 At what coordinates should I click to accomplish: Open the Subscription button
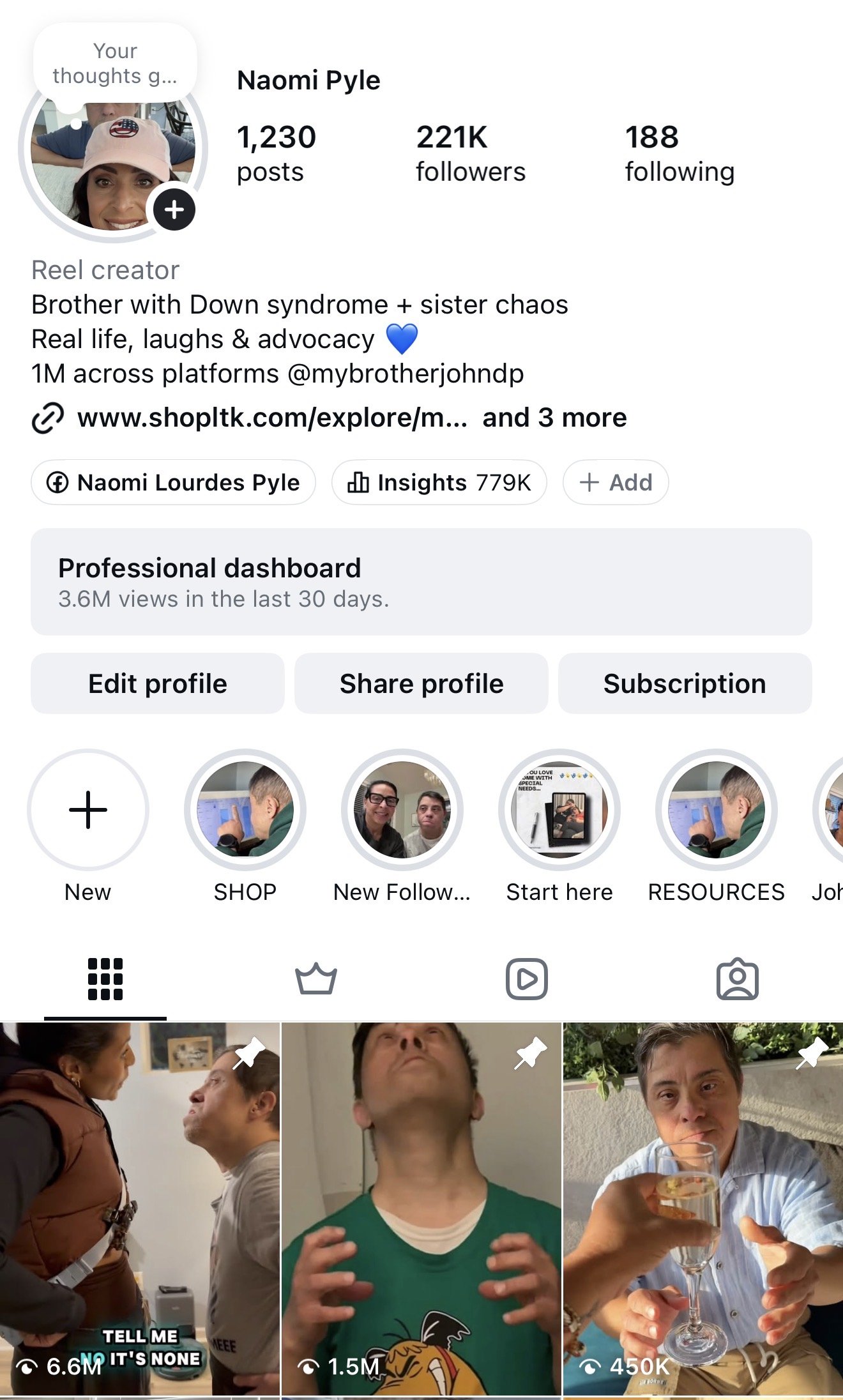(685, 683)
